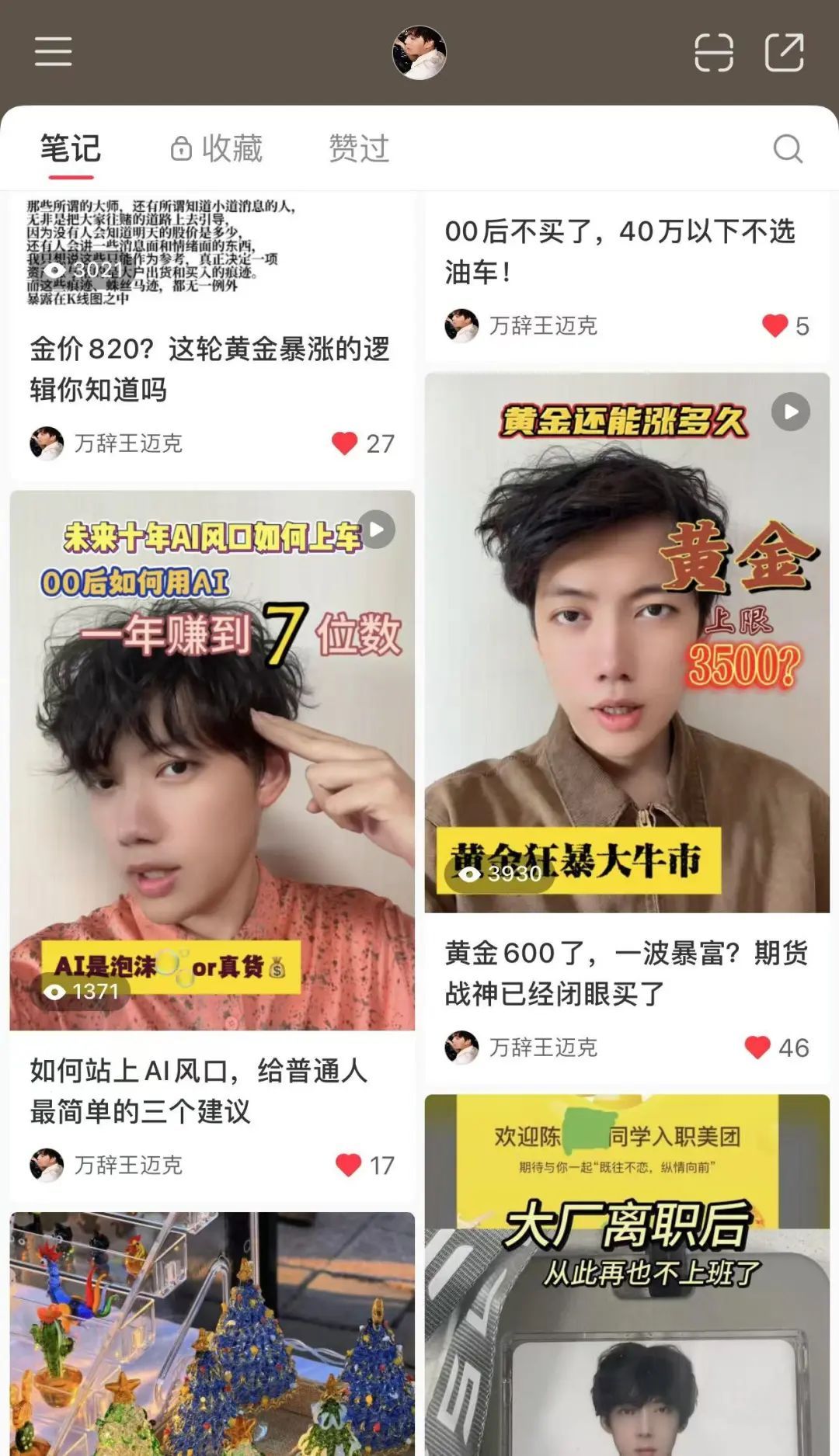Switch to the 笔记 tab
The height and width of the screenshot is (1456, 839).
71,148
